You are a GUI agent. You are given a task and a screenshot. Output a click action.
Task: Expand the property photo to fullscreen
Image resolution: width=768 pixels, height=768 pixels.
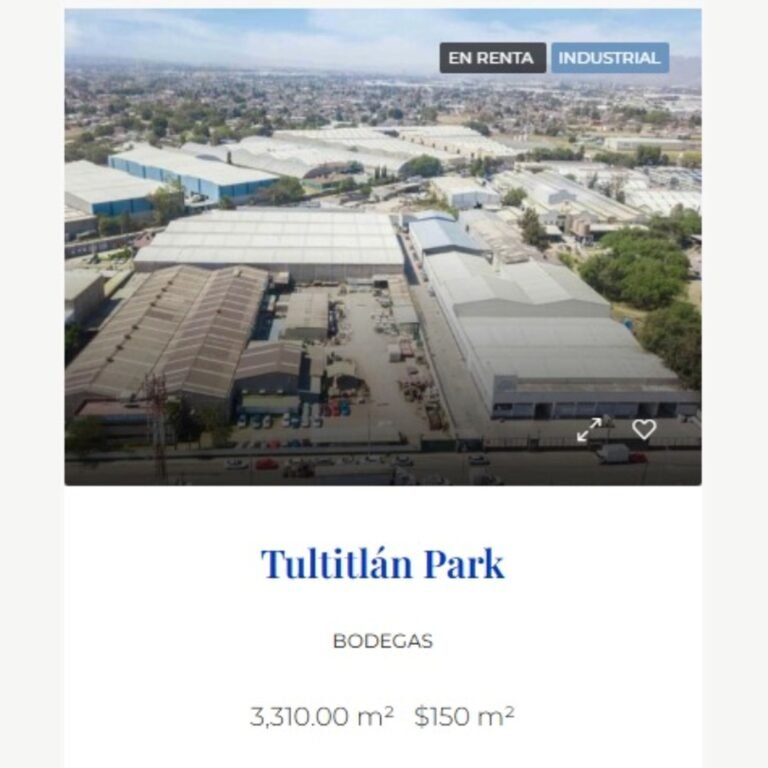[x=589, y=430]
